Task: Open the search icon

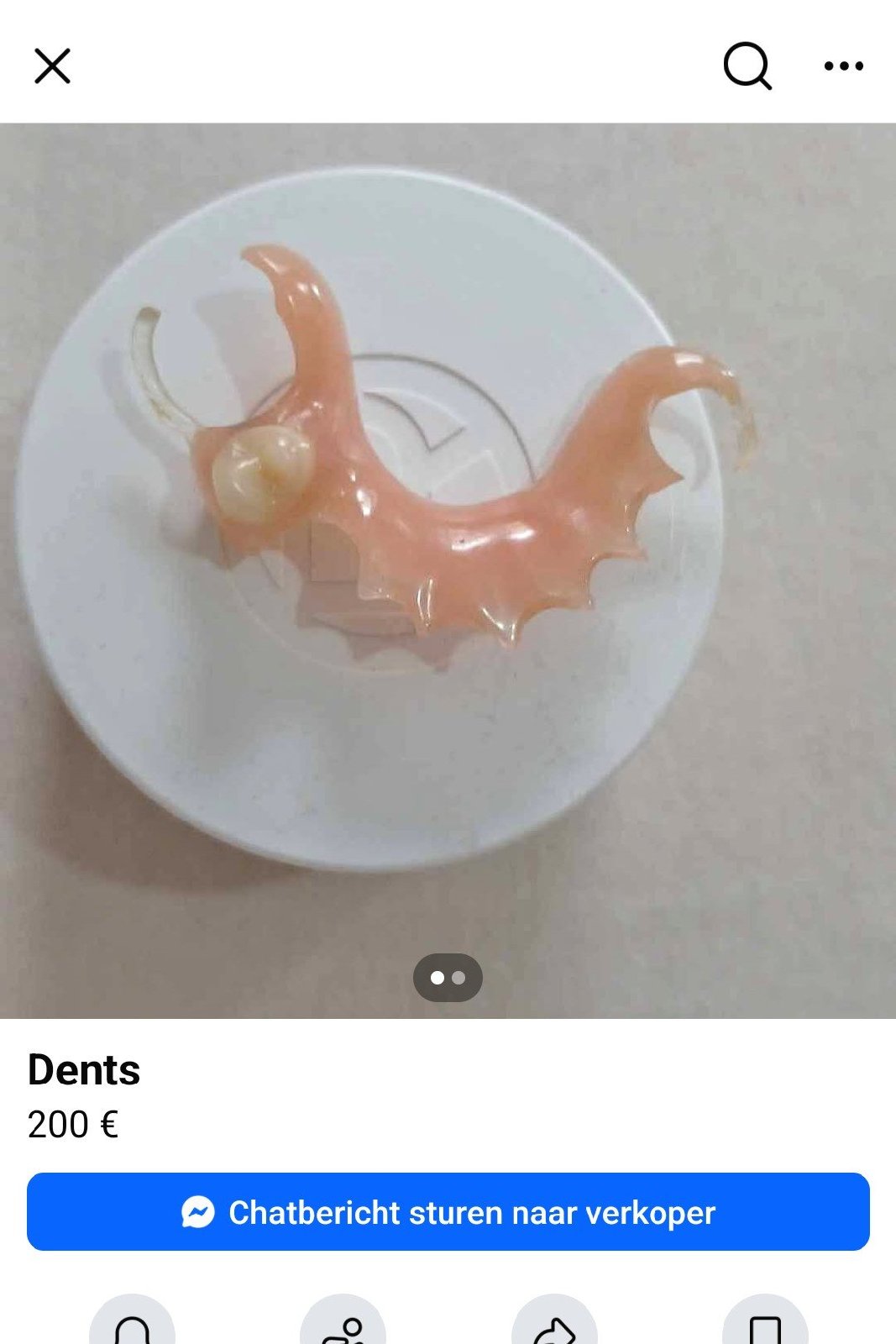Action: pyautogui.click(x=747, y=66)
